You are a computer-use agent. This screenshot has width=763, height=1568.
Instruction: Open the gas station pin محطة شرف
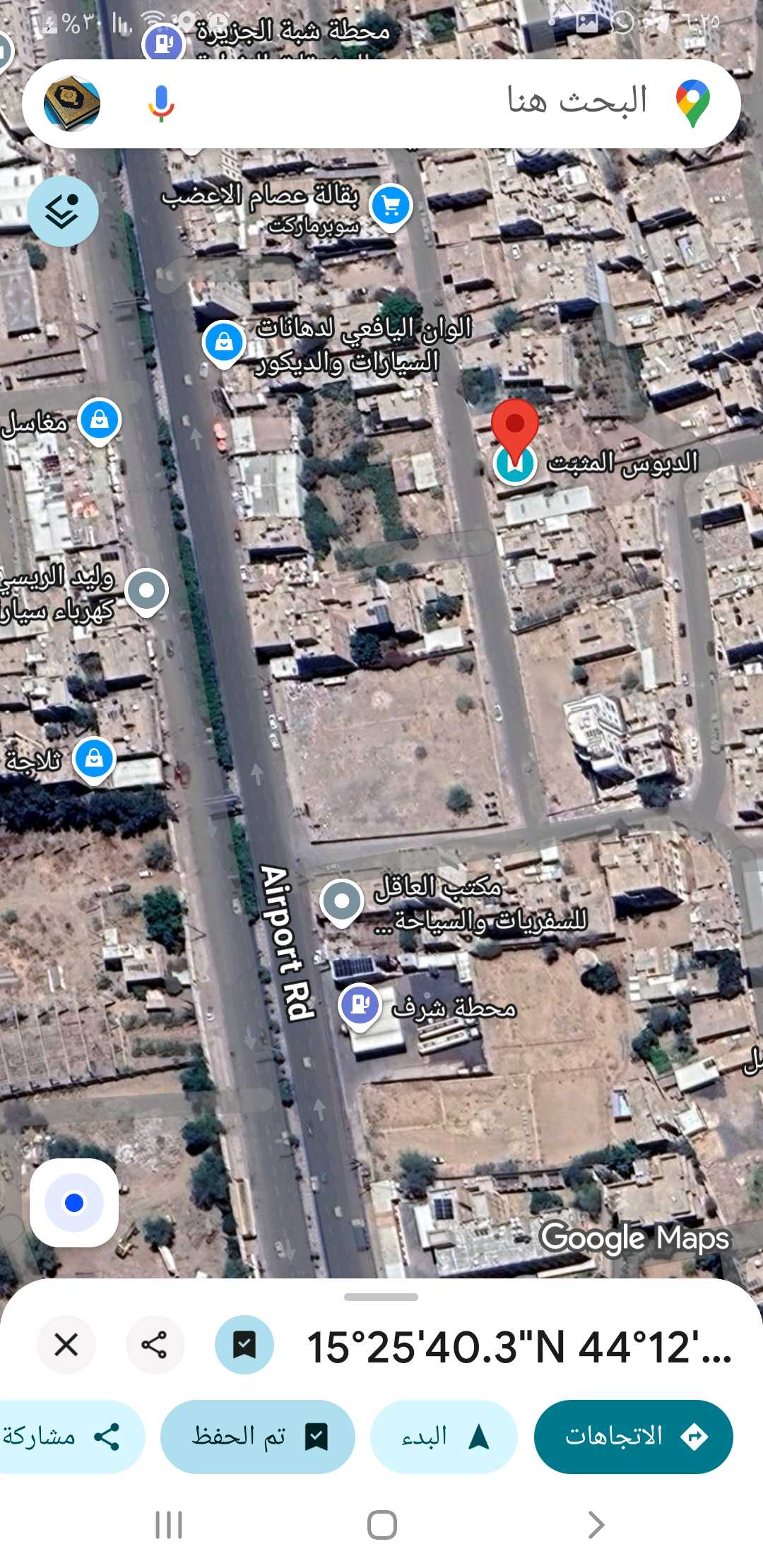point(360,1002)
